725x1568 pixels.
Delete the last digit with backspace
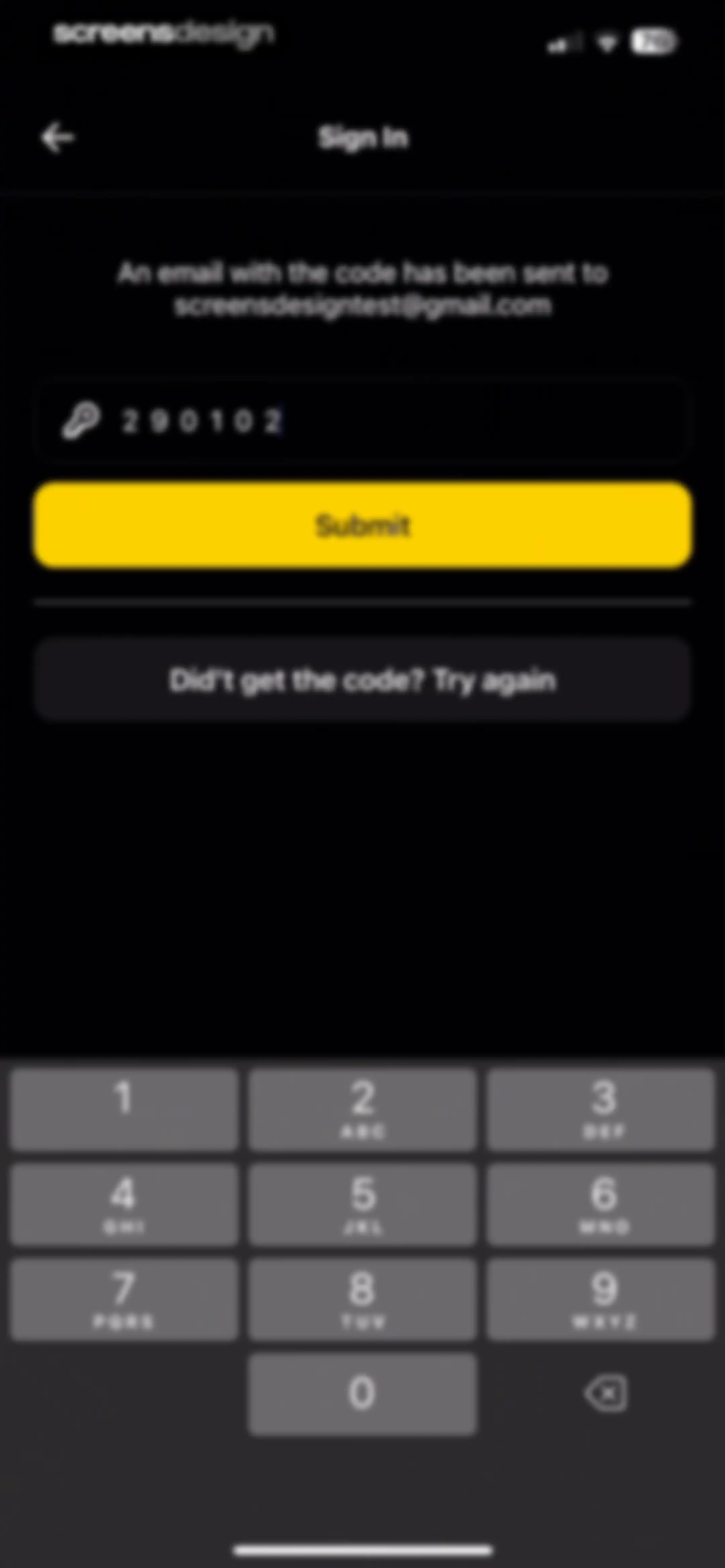coord(605,1393)
